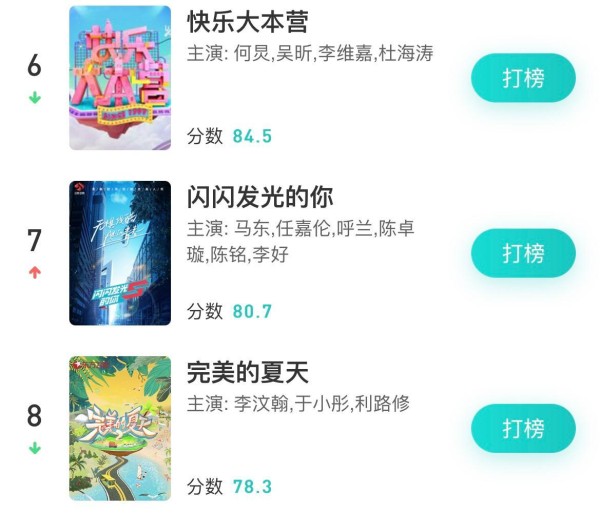Open the 闪闪发光的你 poster
This screenshot has height=514, width=600.
coord(120,253)
